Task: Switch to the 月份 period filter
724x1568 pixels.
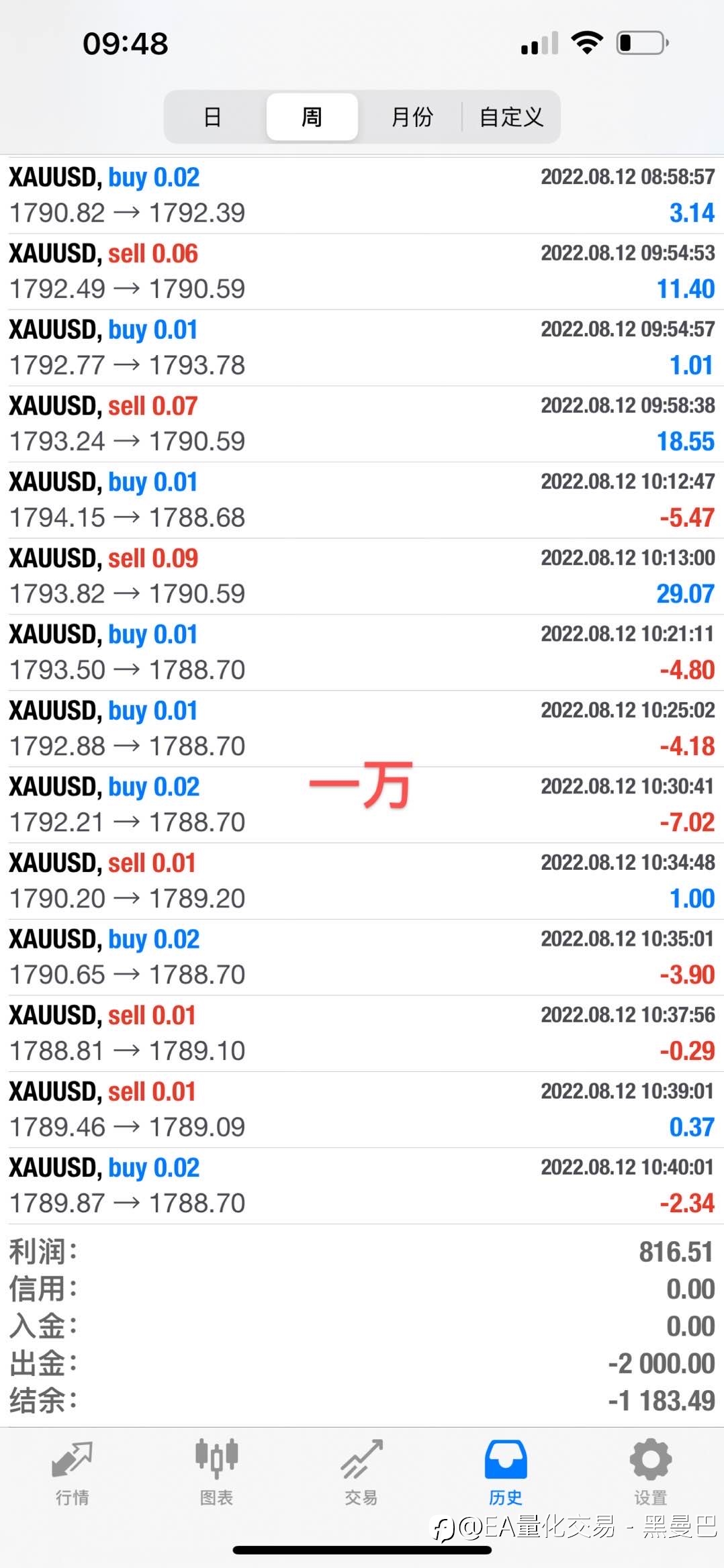Action: tap(411, 117)
